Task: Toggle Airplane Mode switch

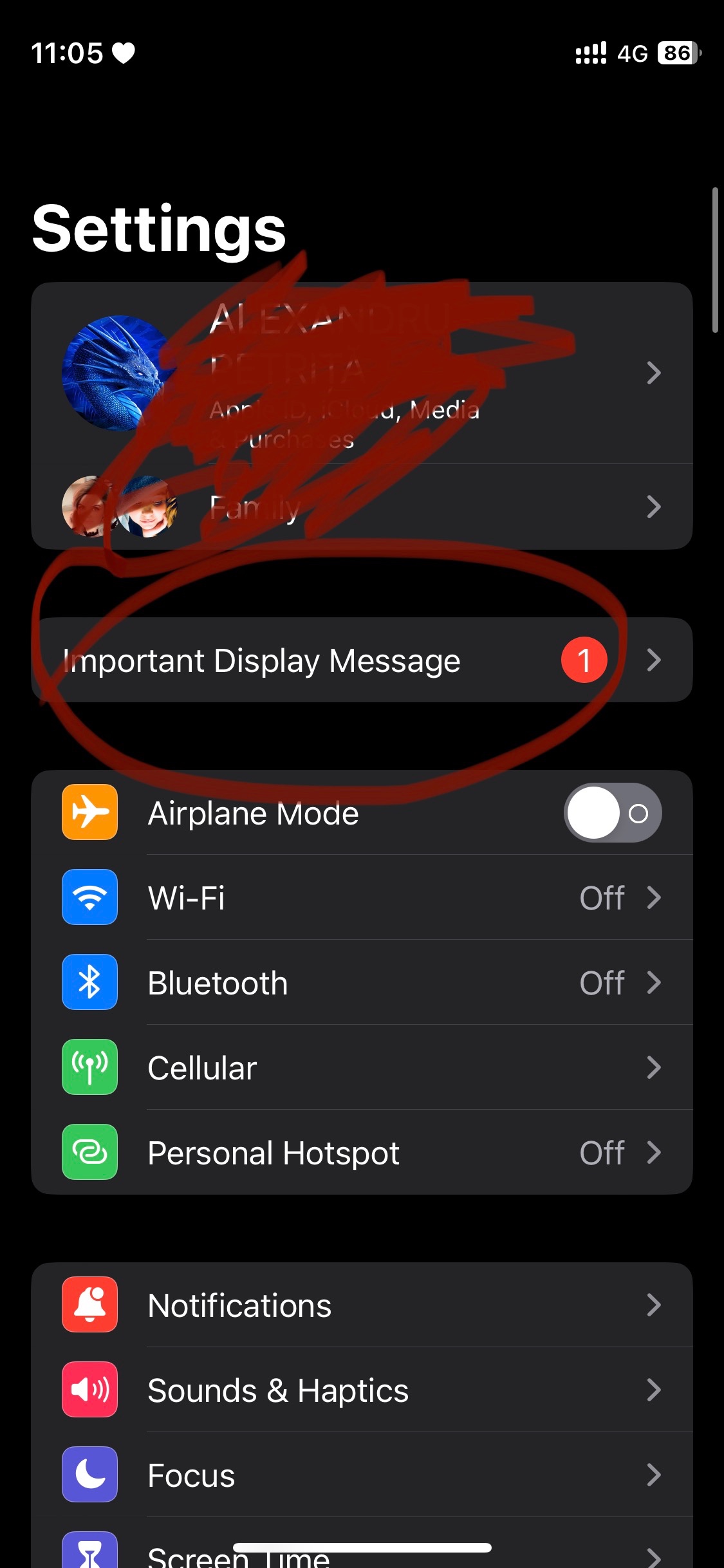Action: 613,813
